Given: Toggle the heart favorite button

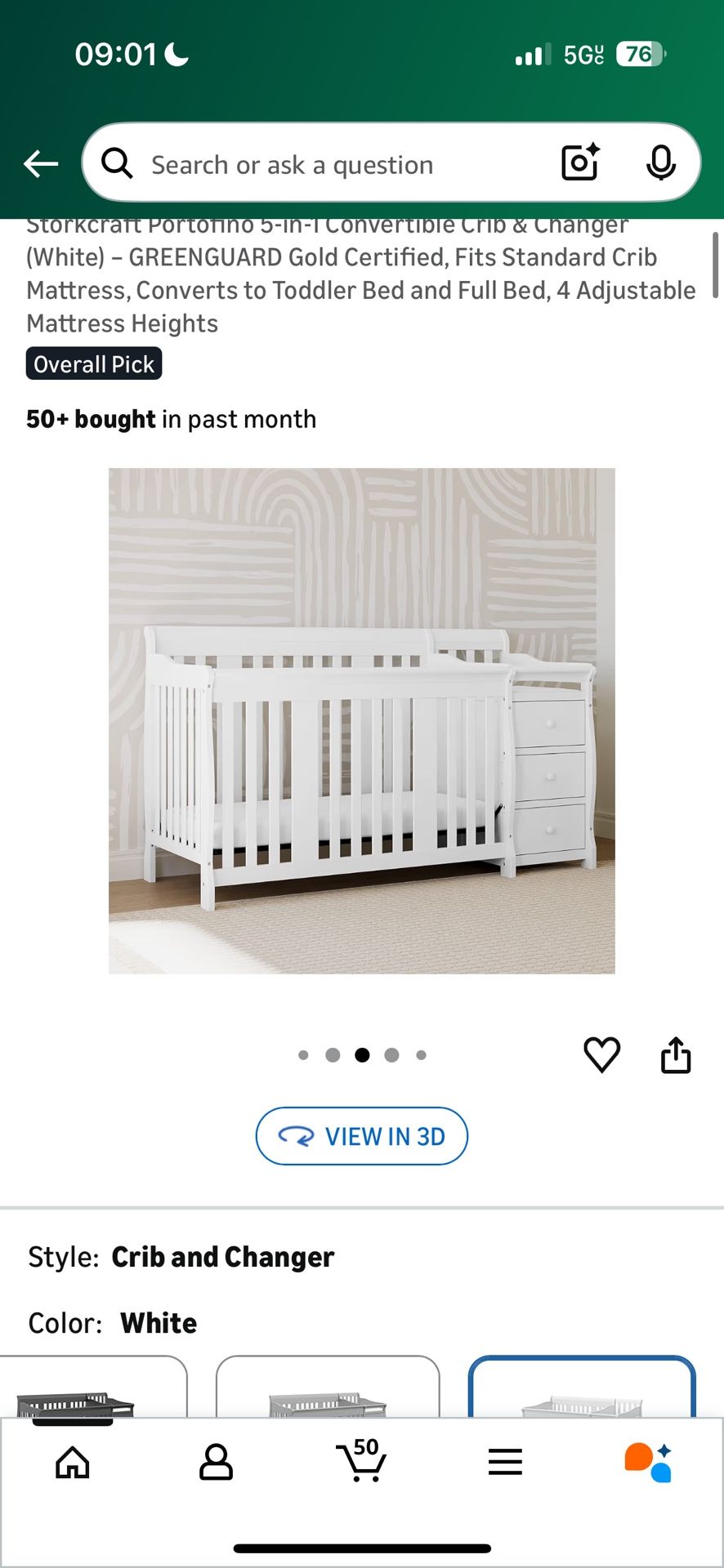Looking at the screenshot, I should [601, 1053].
